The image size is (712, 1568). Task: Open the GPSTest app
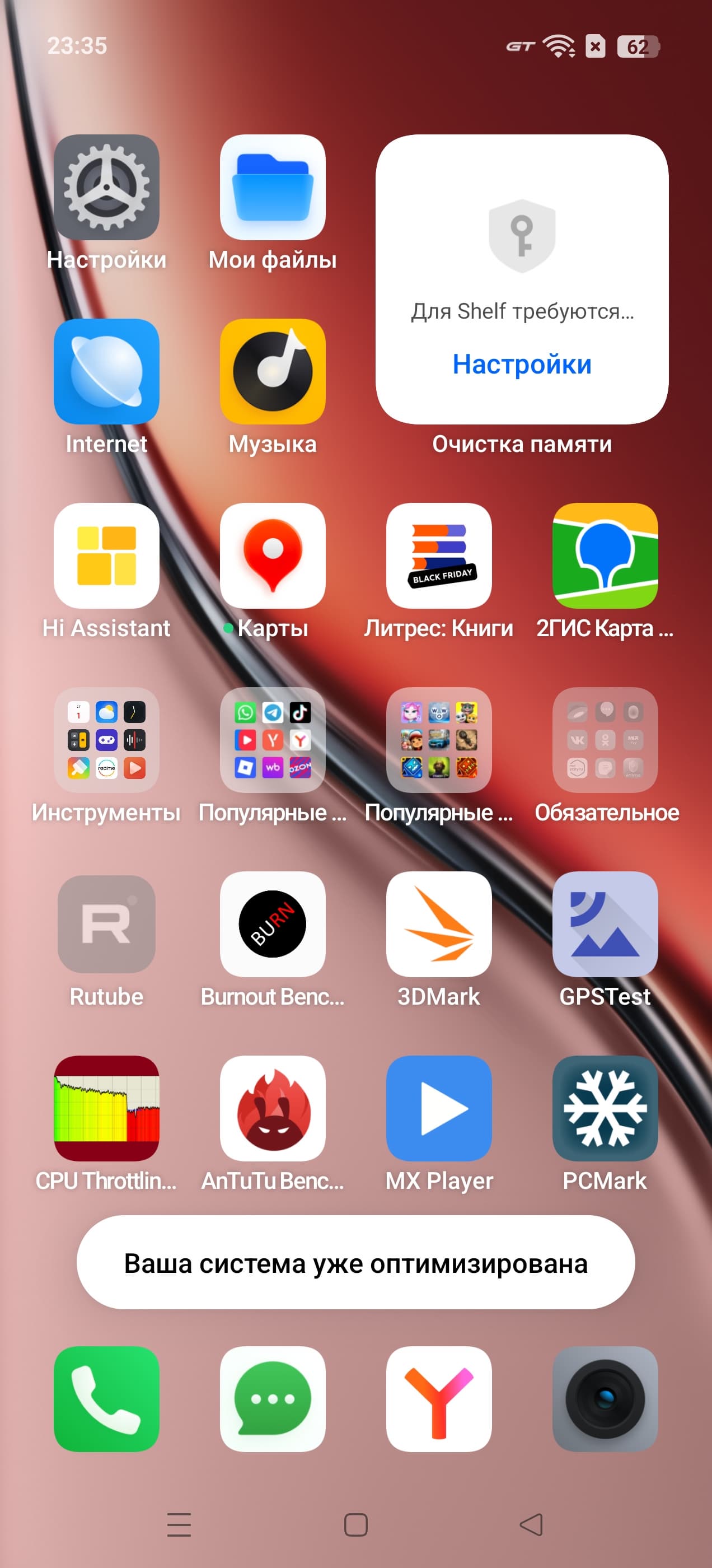point(605,924)
